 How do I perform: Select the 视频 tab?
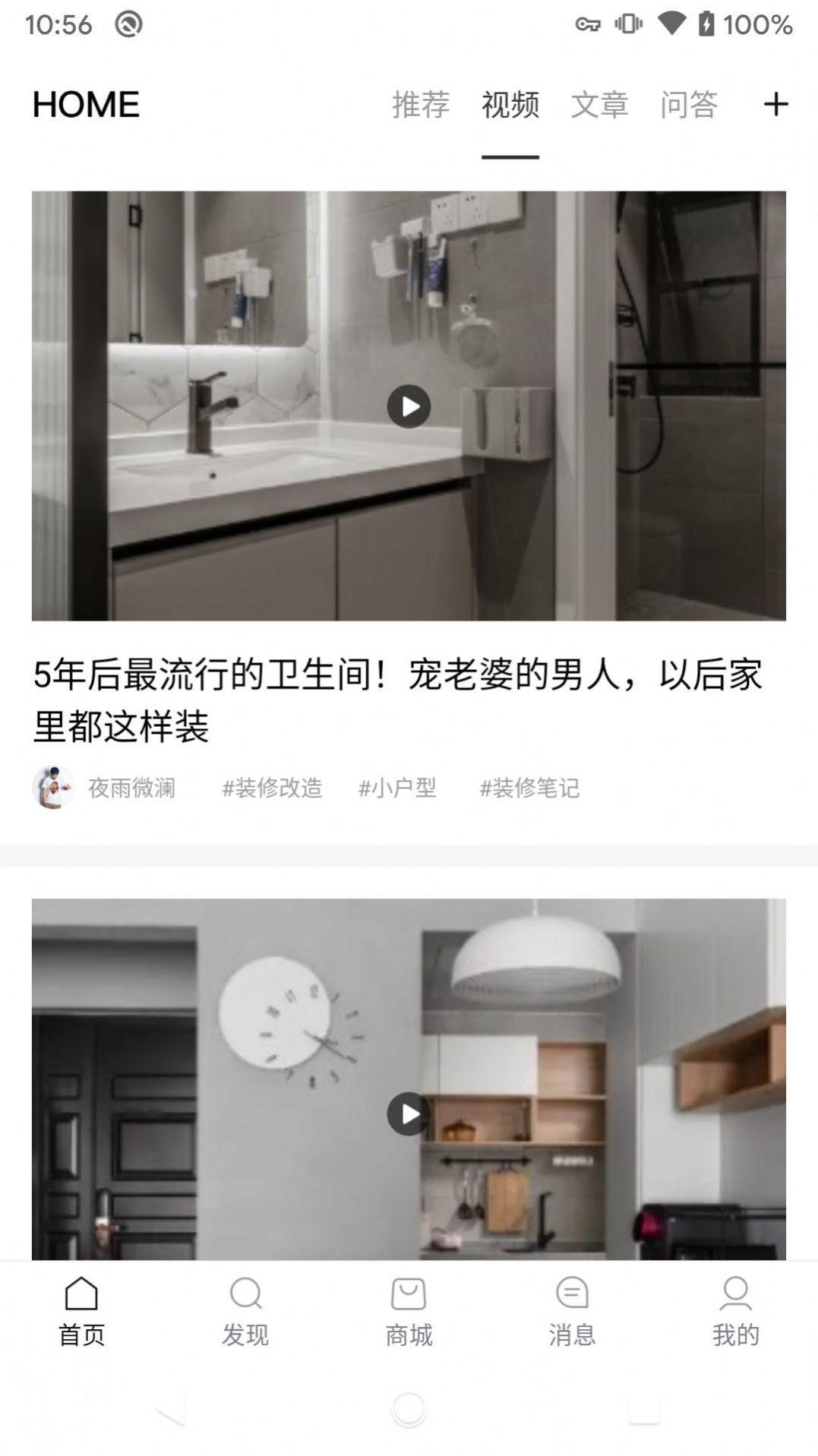[510, 105]
